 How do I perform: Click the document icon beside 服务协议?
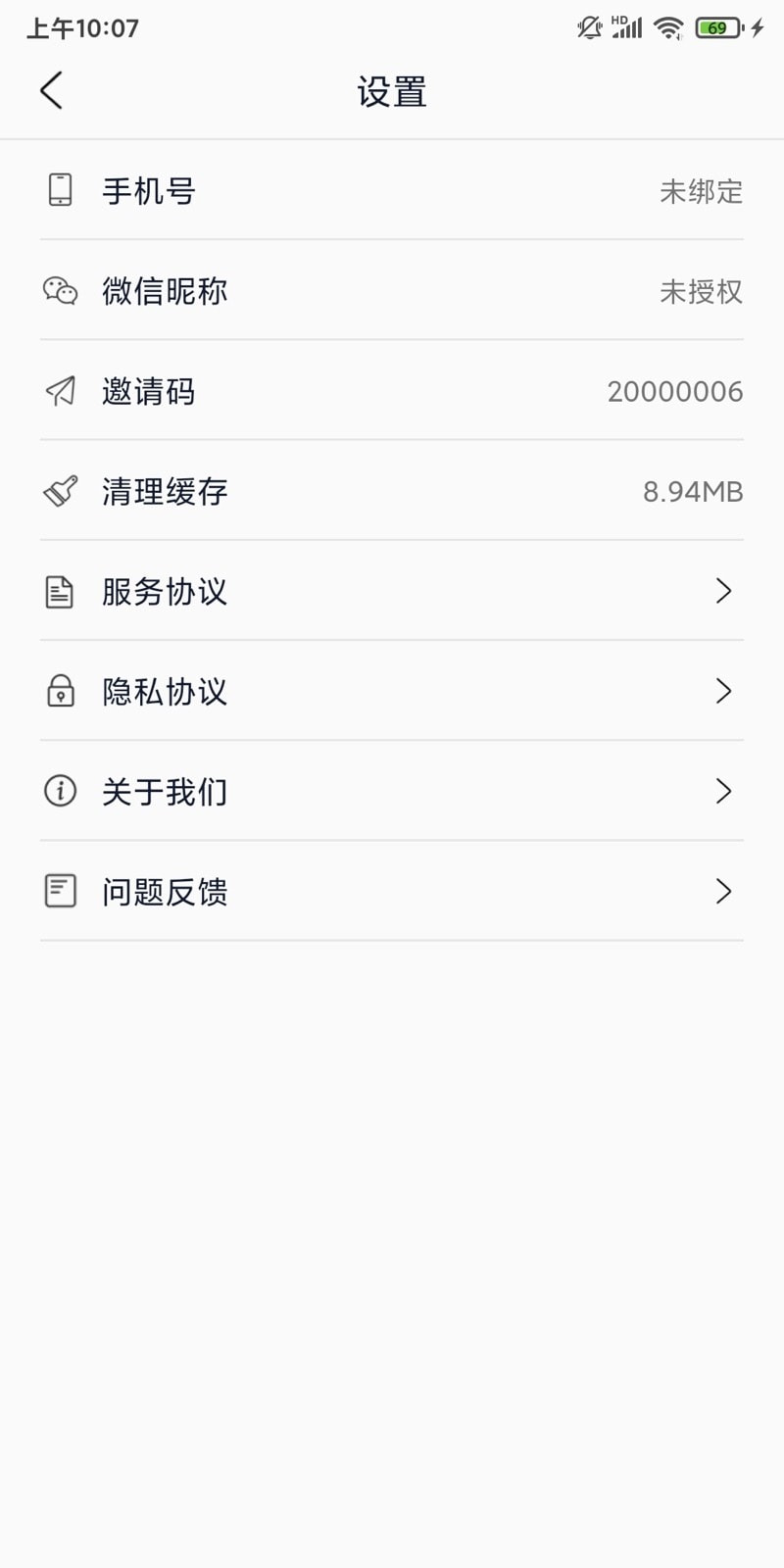coord(61,591)
